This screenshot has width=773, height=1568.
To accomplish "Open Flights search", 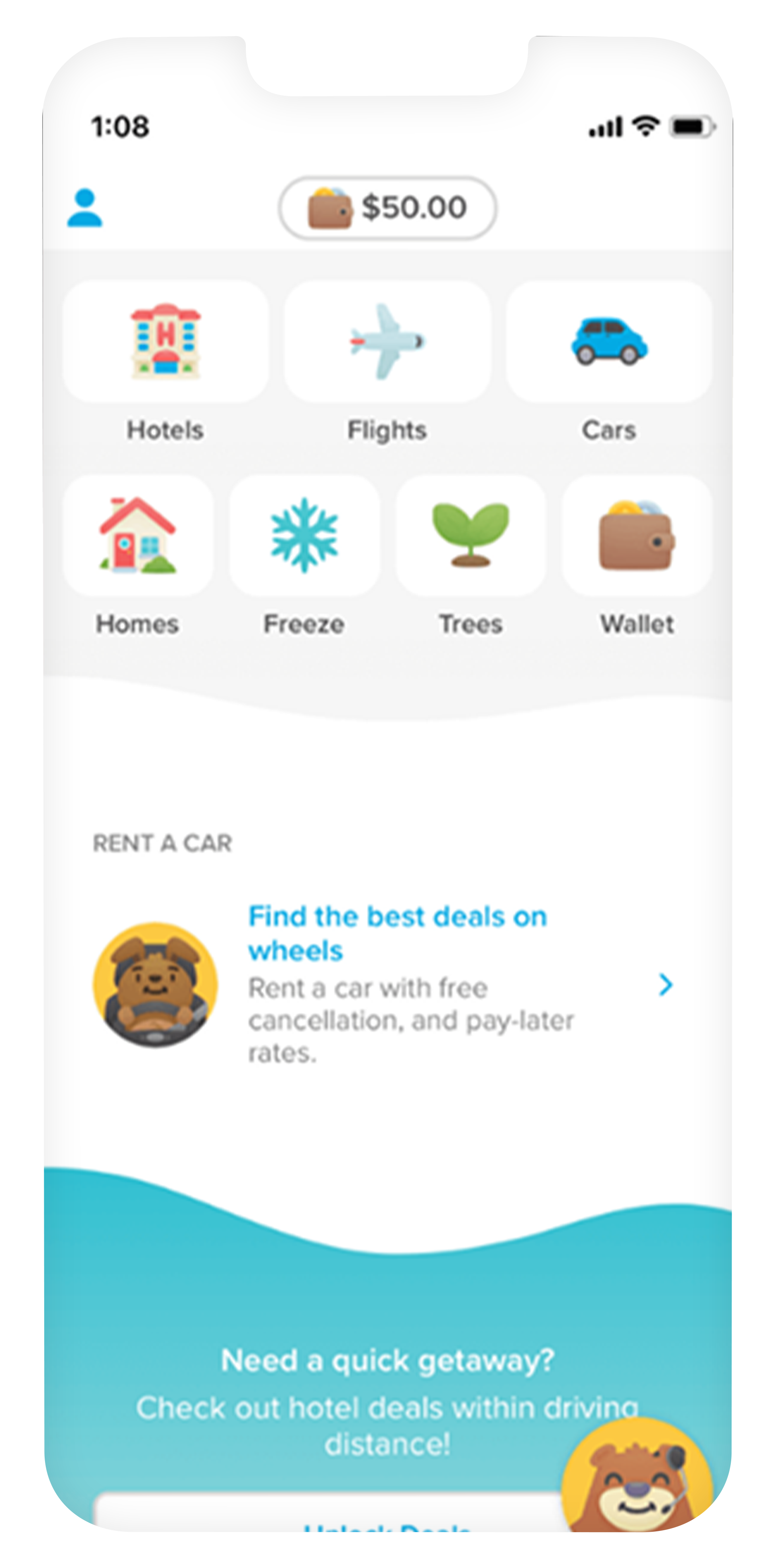I will pos(387,342).
